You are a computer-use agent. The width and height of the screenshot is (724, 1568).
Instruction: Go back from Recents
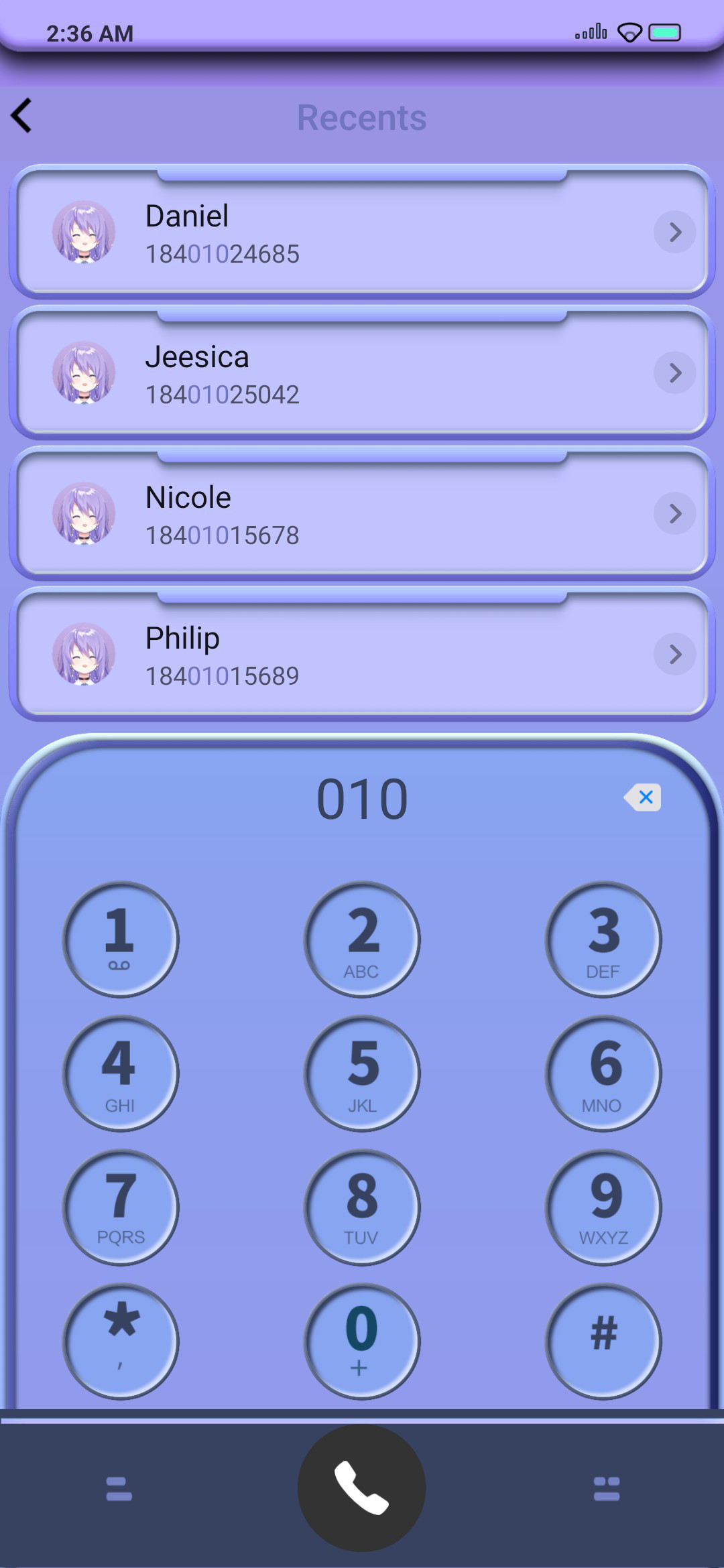pyautogui.click(x=21, y=116)
